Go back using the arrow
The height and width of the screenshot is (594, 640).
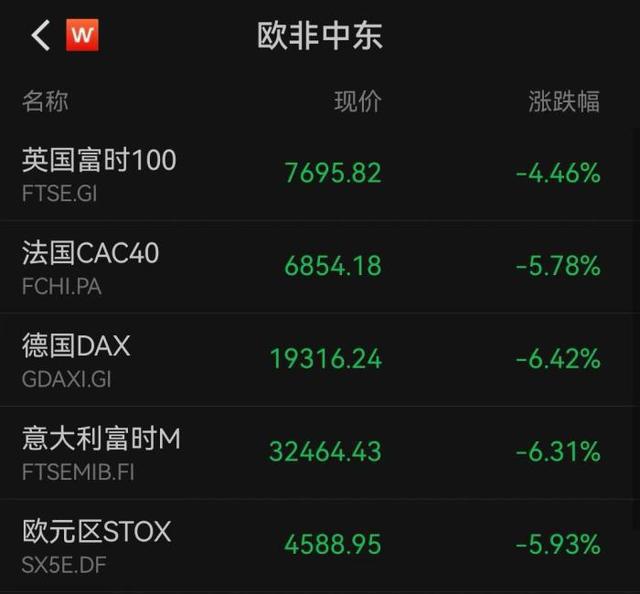(x=40, y=36)
